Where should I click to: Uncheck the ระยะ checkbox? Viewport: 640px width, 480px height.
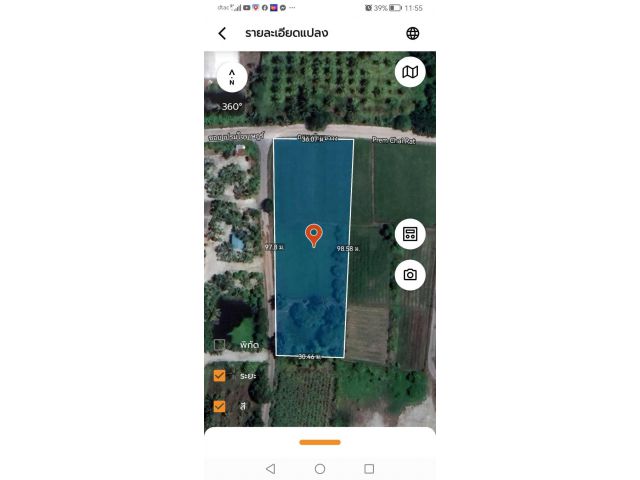(219, 376)
